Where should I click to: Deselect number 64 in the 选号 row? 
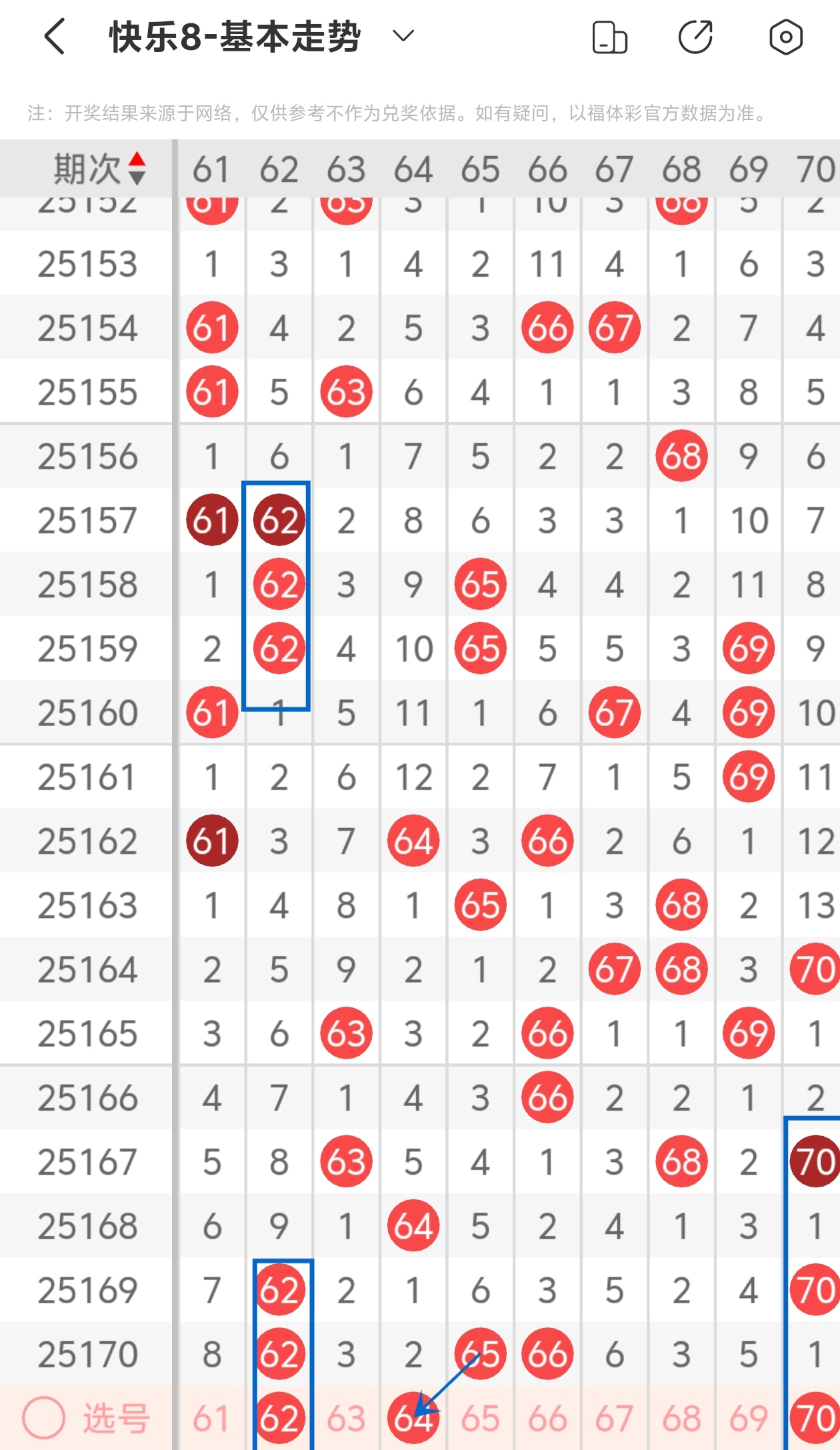(413, 1418)
